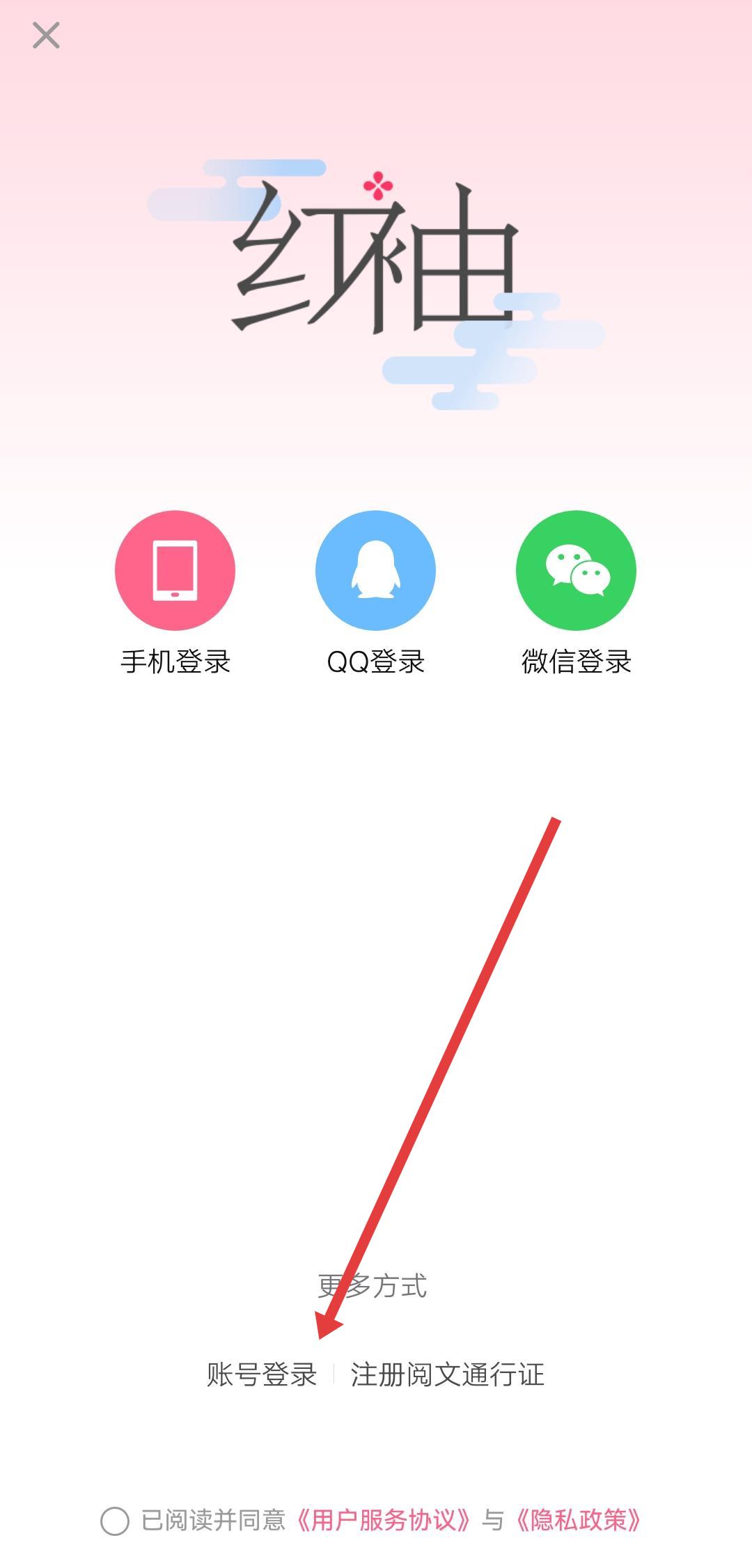The width and height of the screenshot is (752, 1568).
Task: Open 账号登录 account login
Action: [262, 1374]
